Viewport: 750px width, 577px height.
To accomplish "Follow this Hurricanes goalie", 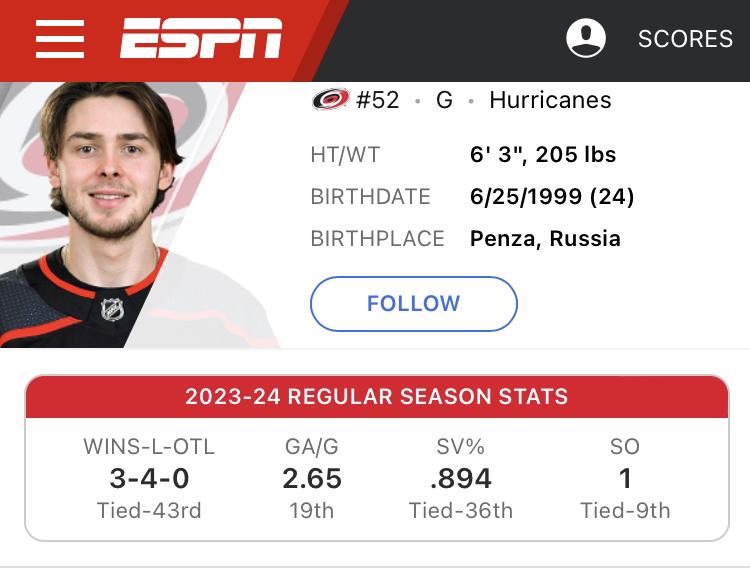I will click(413, 304).
